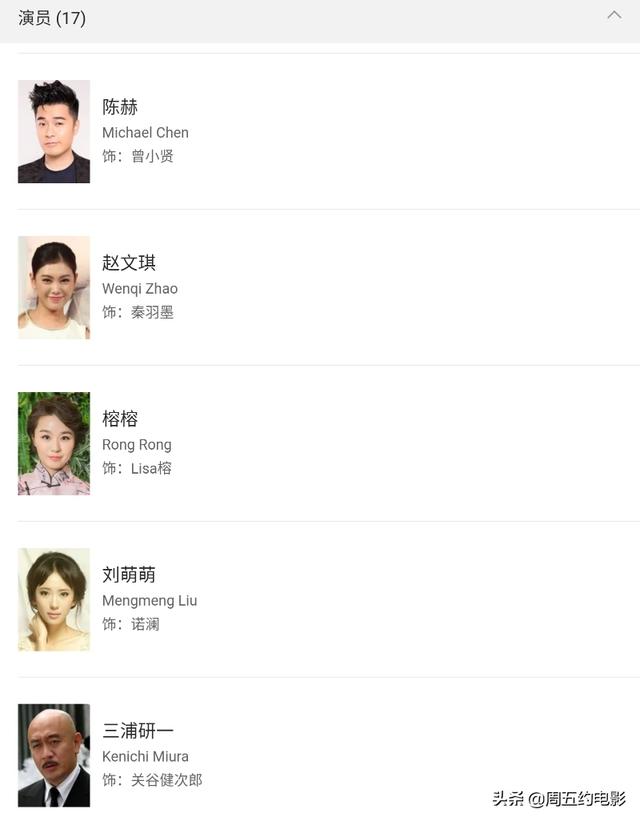
Task: Open actor 赵文琪 Wenqi Zhao's page
Action: pos(129,263)
